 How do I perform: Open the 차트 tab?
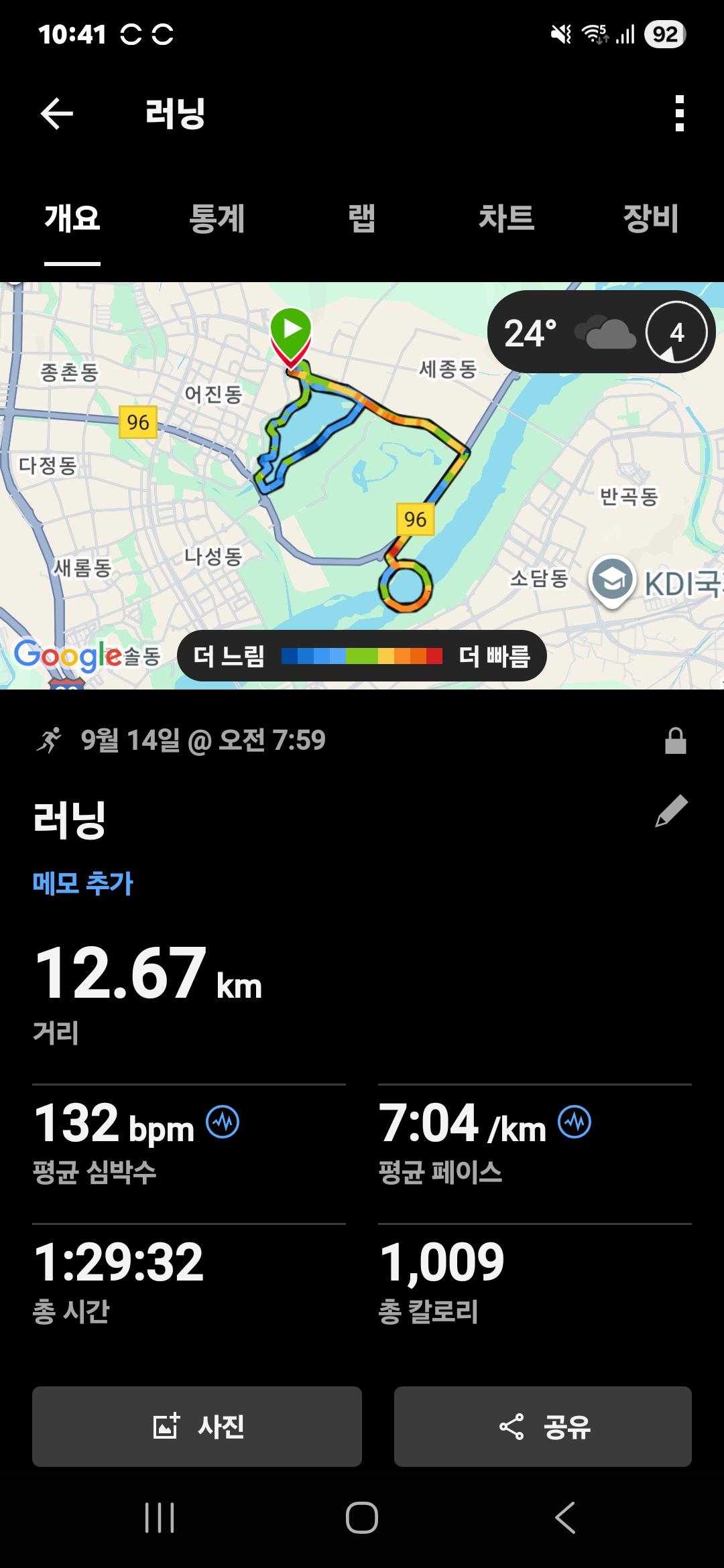click(x=506, y=218)
